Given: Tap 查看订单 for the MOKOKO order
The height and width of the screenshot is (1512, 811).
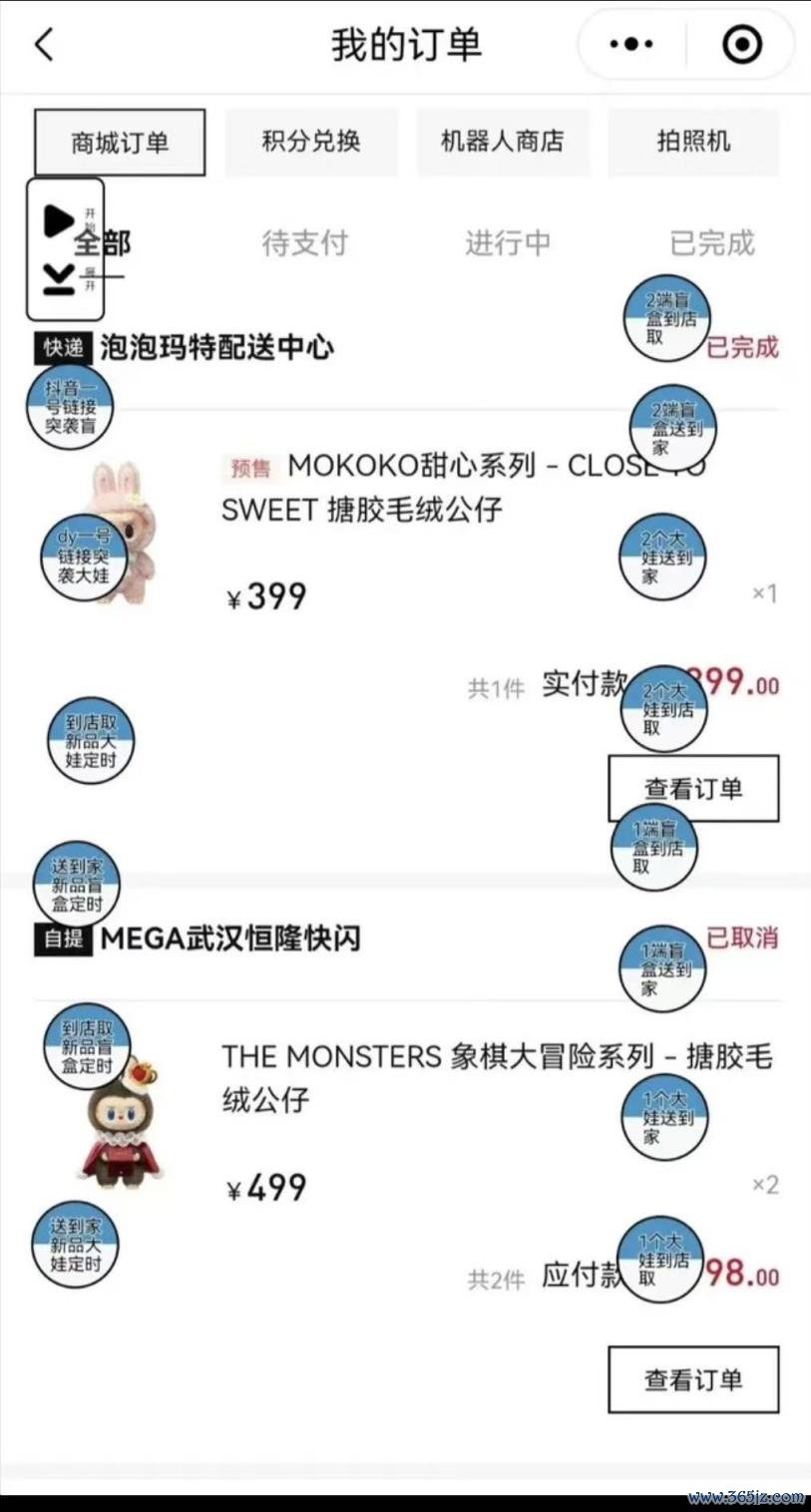Looking at the screenshot, I should click(693, 789).
